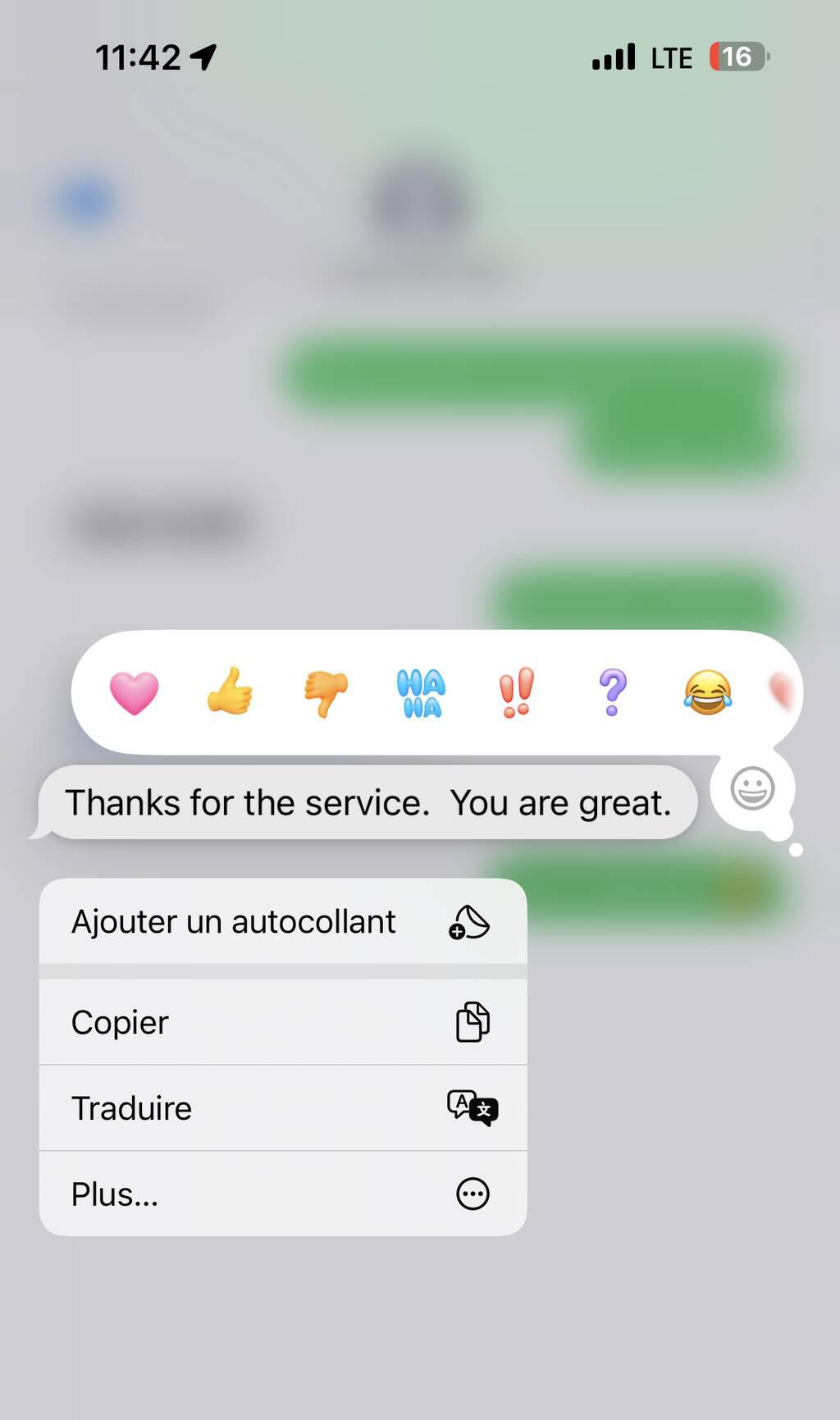React with the thumbs up
The width and height of the screenshot is (840, 1420).
coord(230,692)
